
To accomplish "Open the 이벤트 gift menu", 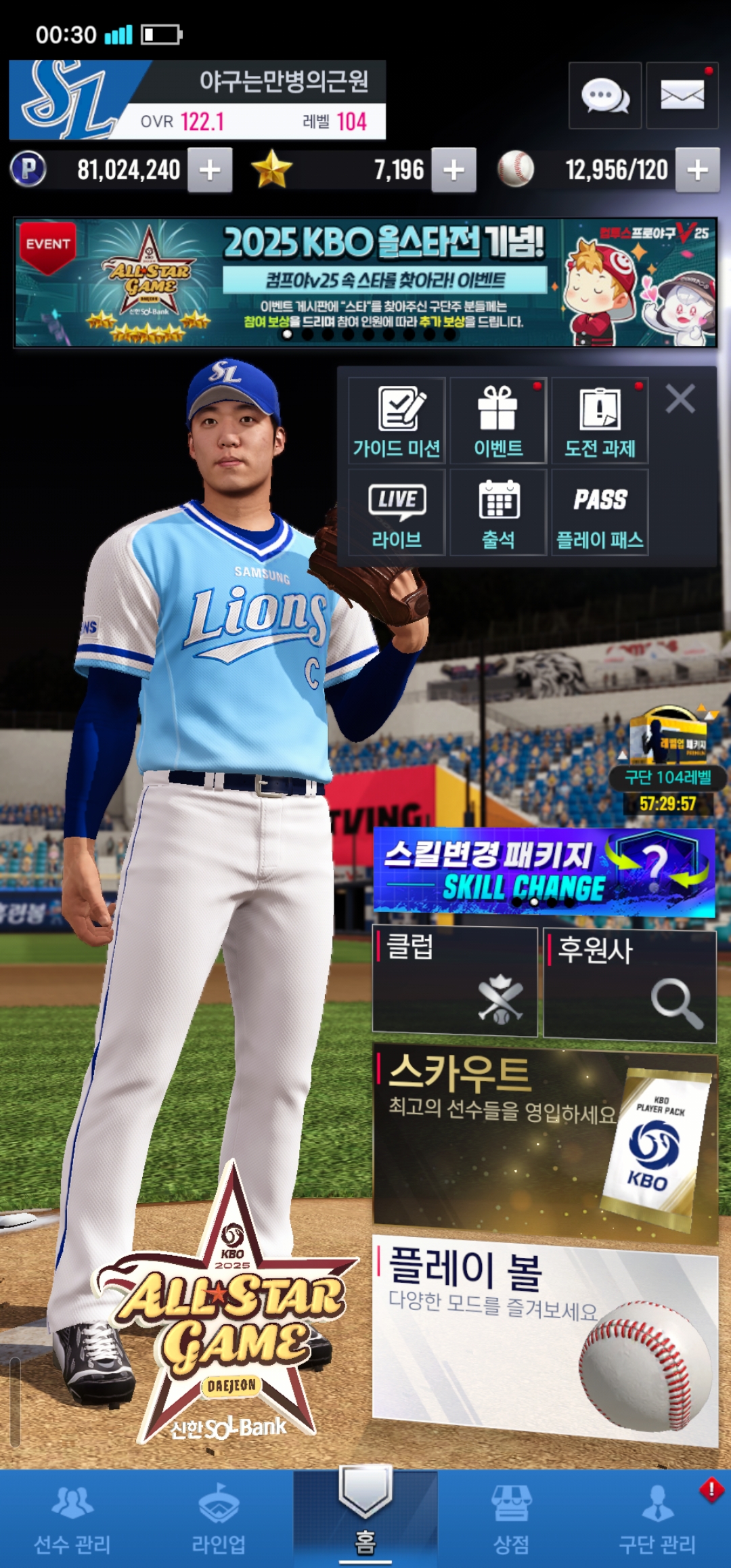I will [498, 420].
